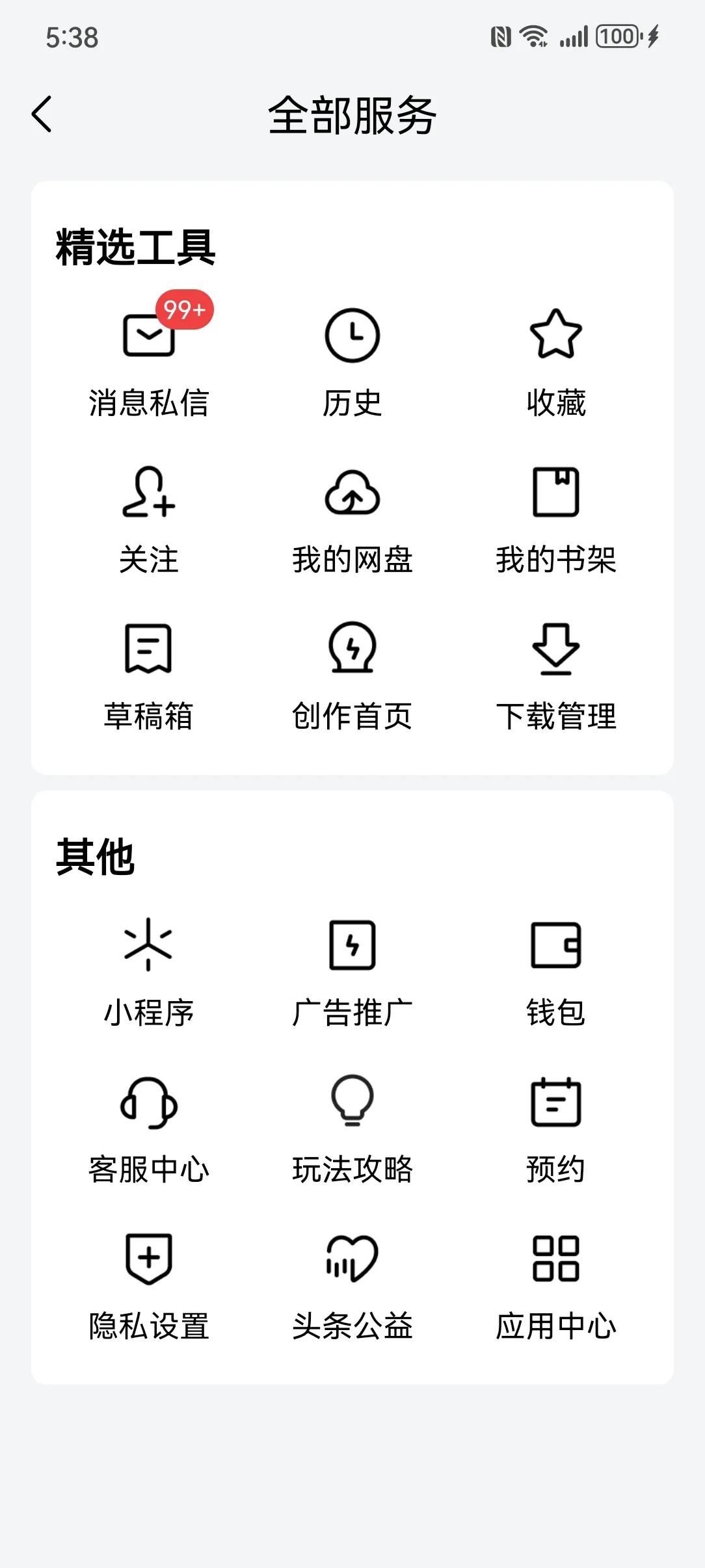
Task: Open 隐私设置 privacy settings
Action: pyautogui.click(x=149, y=1287)
